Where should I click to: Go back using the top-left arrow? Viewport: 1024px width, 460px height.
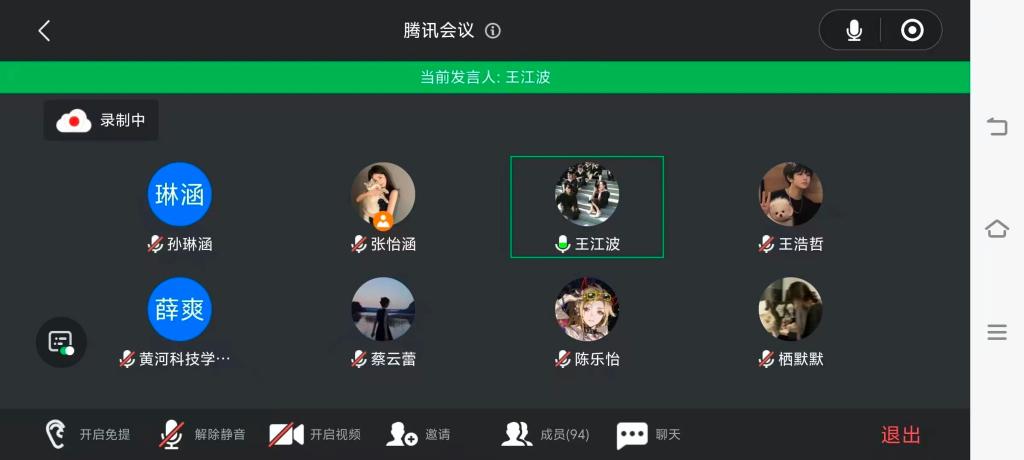tap(44, 31)
